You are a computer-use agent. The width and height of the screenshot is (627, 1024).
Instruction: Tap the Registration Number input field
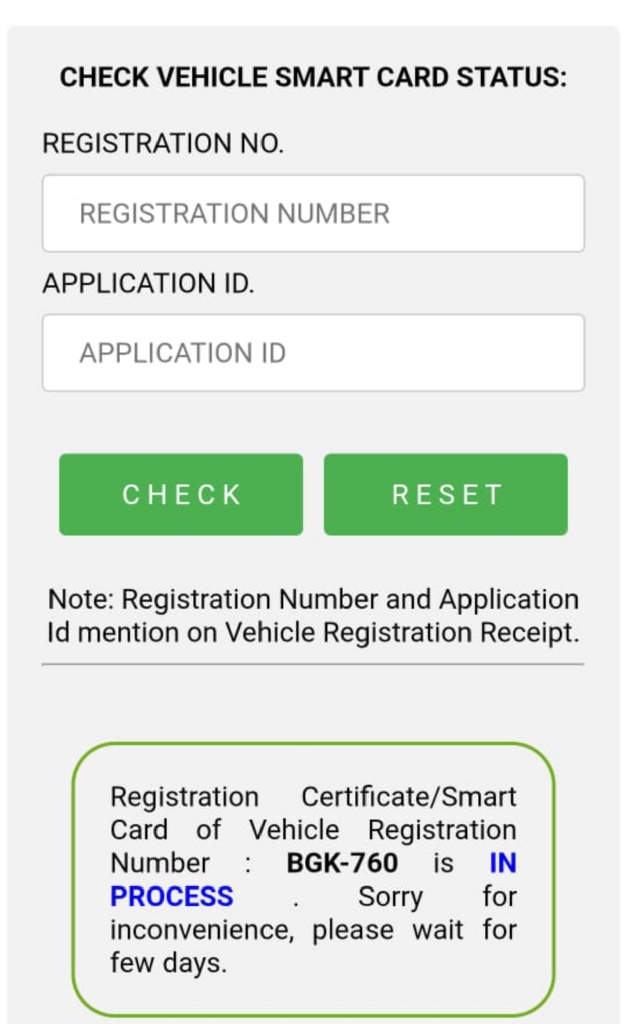pos(313,213)
